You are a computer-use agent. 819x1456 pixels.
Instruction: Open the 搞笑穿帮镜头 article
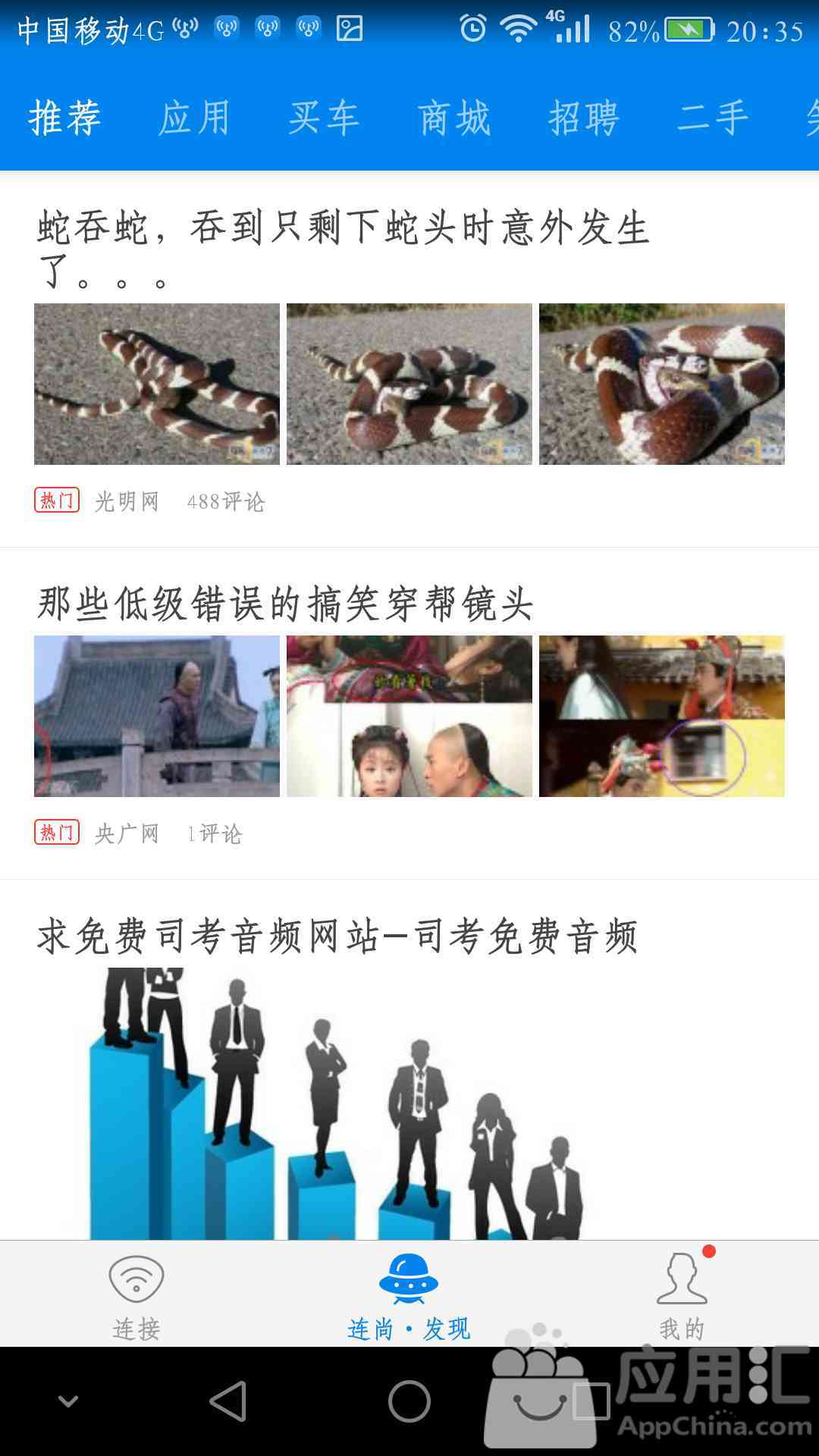pos(285,604)
